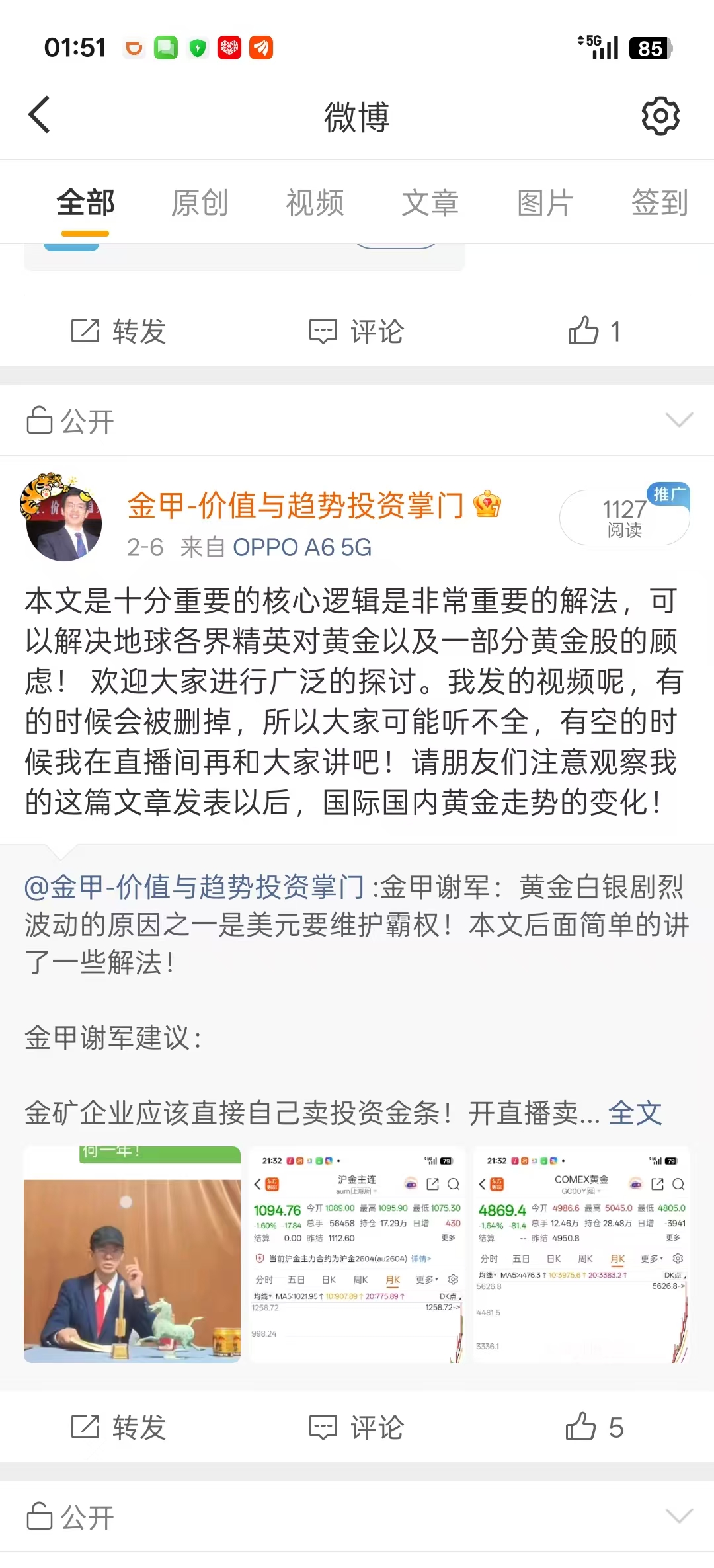This screenshot has height=1568, width=714.
Task: Open the 沪金主连 chart image
Action: tap(357, 1254)
